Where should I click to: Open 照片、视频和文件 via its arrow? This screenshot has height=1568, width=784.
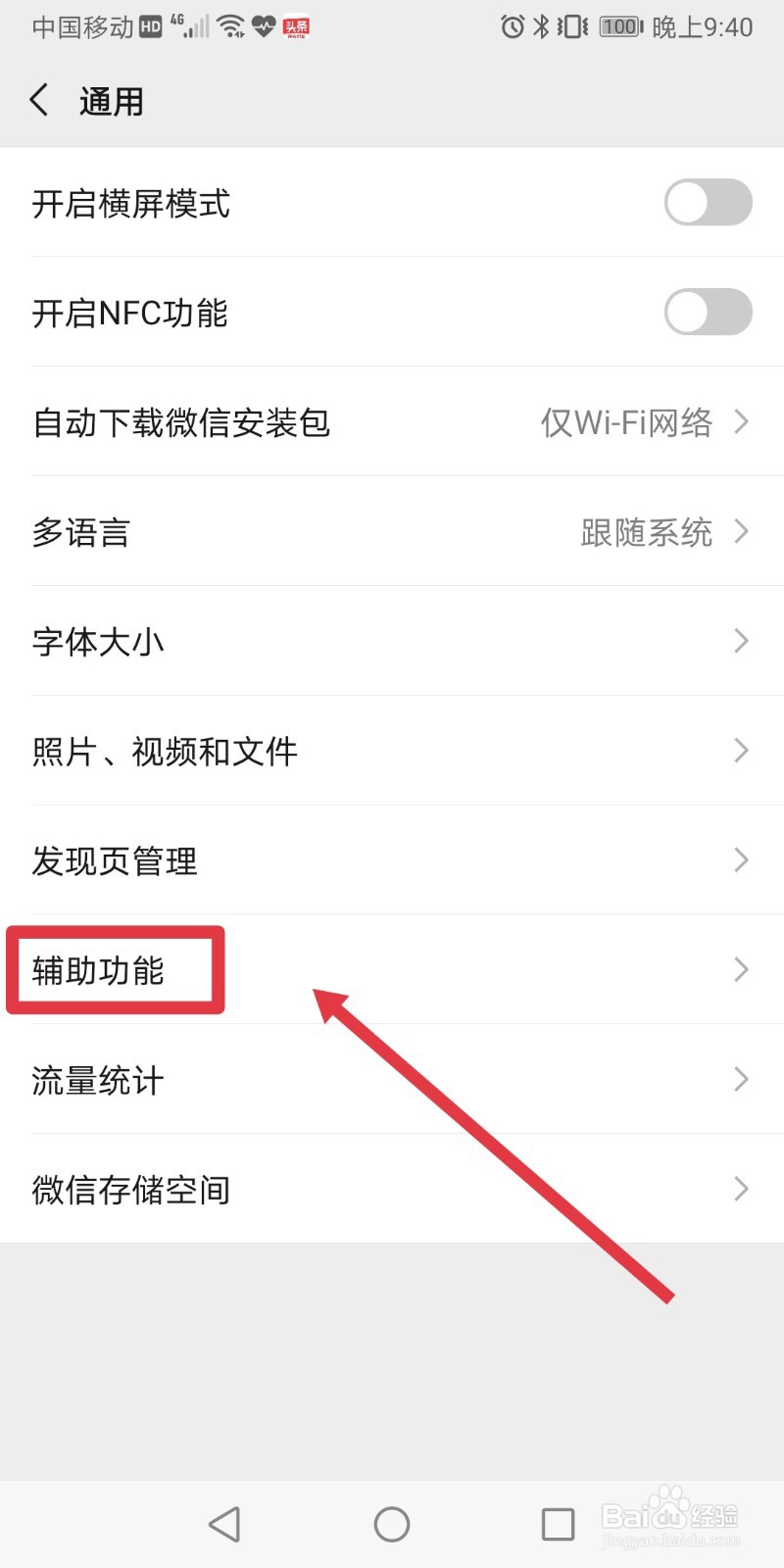(740, 751)
